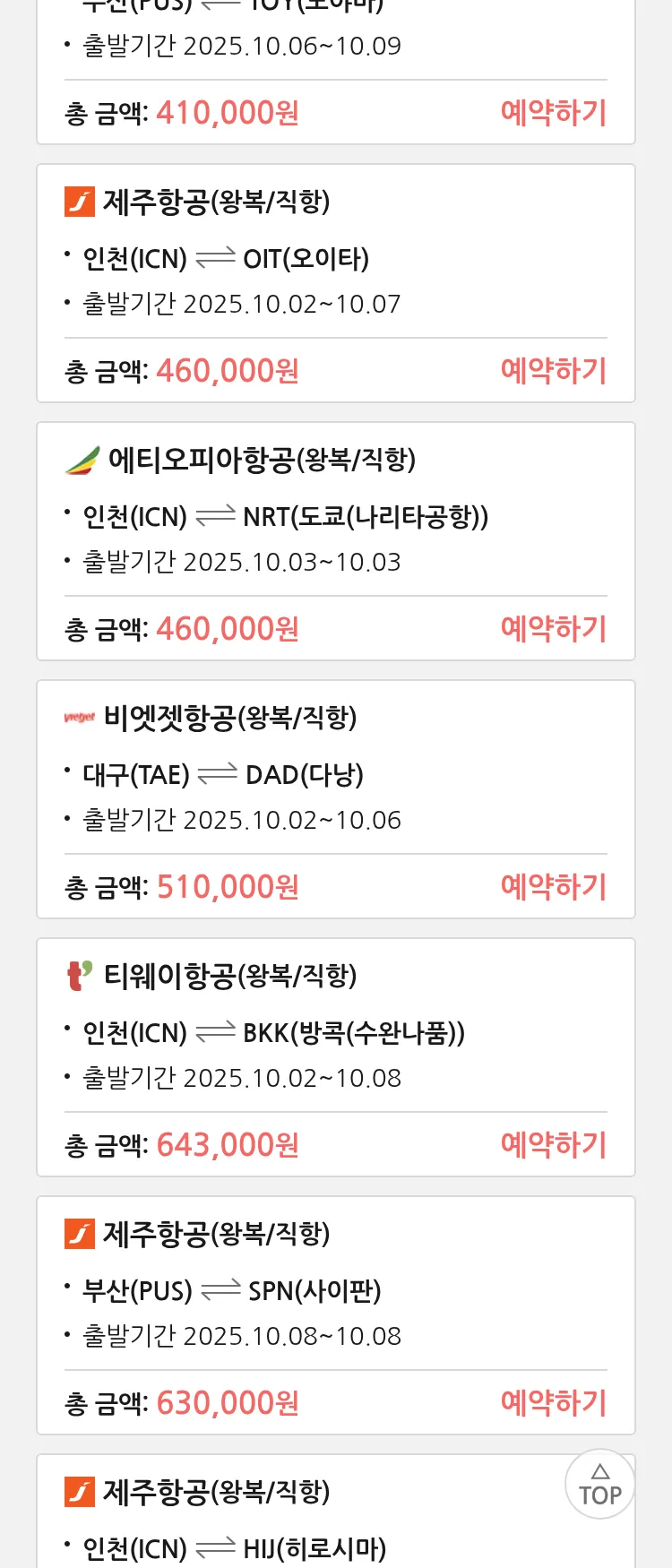Tap 예약하기 for the 410,000원 flight
672x1568 pixels.
coord(553,113)
